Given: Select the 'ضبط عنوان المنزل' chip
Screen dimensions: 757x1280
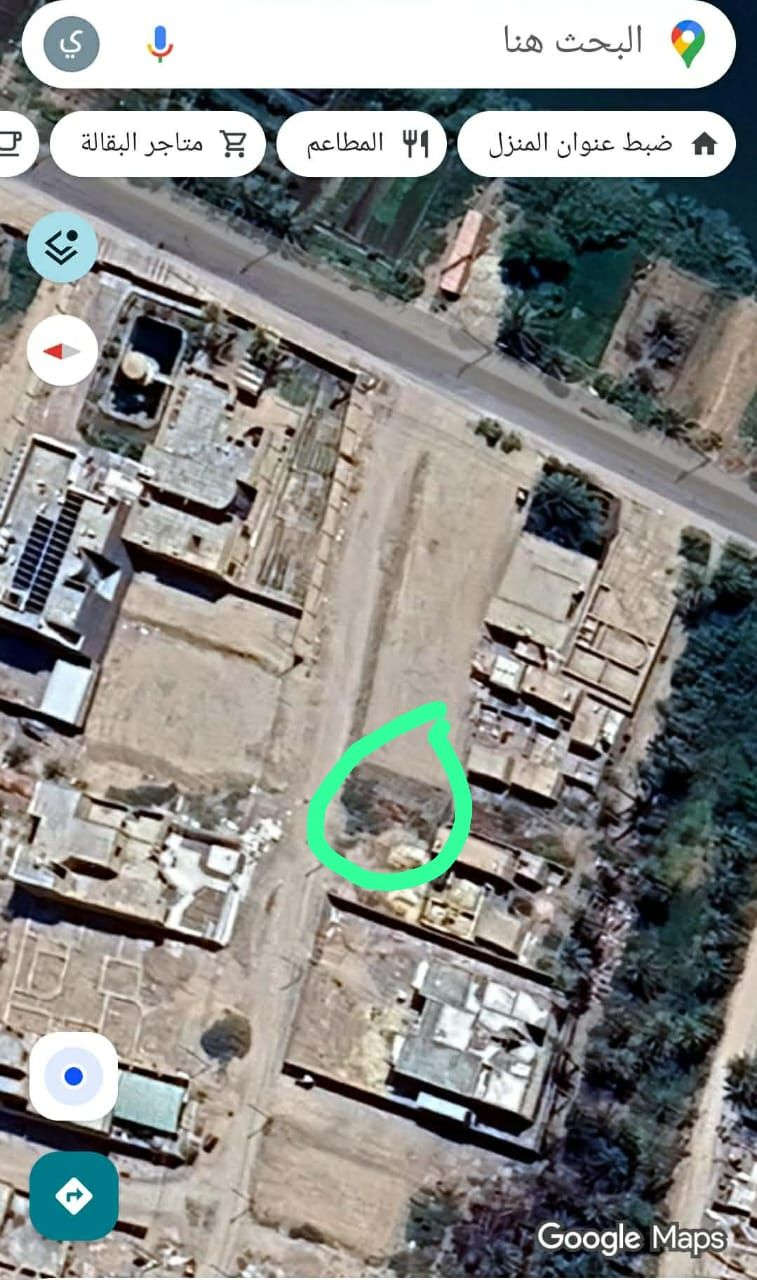Looking at the screenshot, I should [596, 144].
